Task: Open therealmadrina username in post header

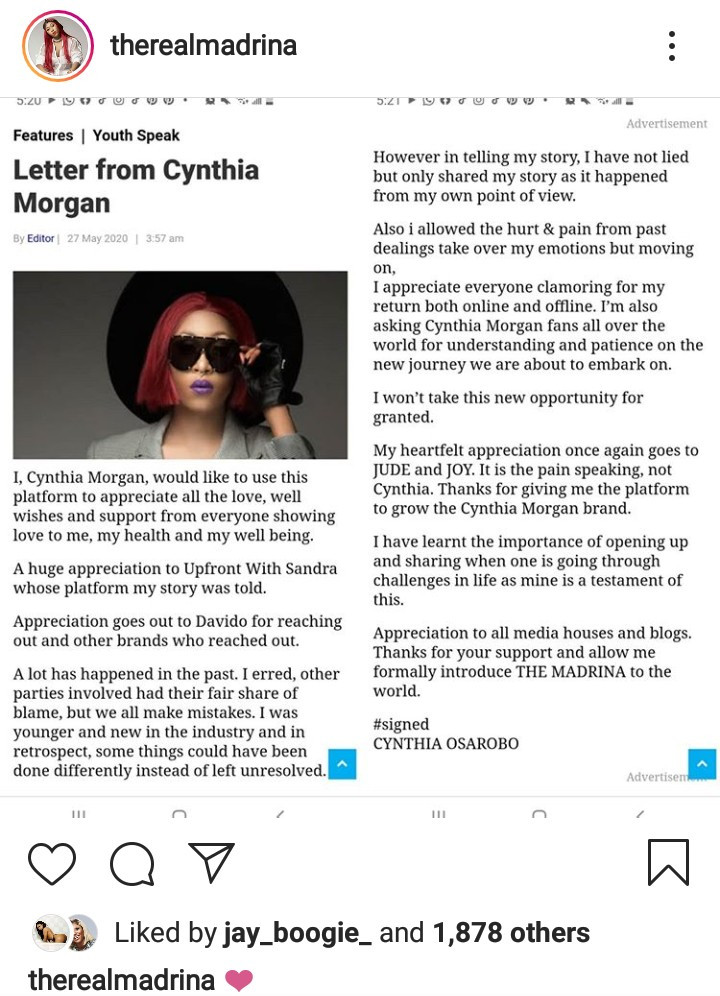Action: (x=203, y=46)
